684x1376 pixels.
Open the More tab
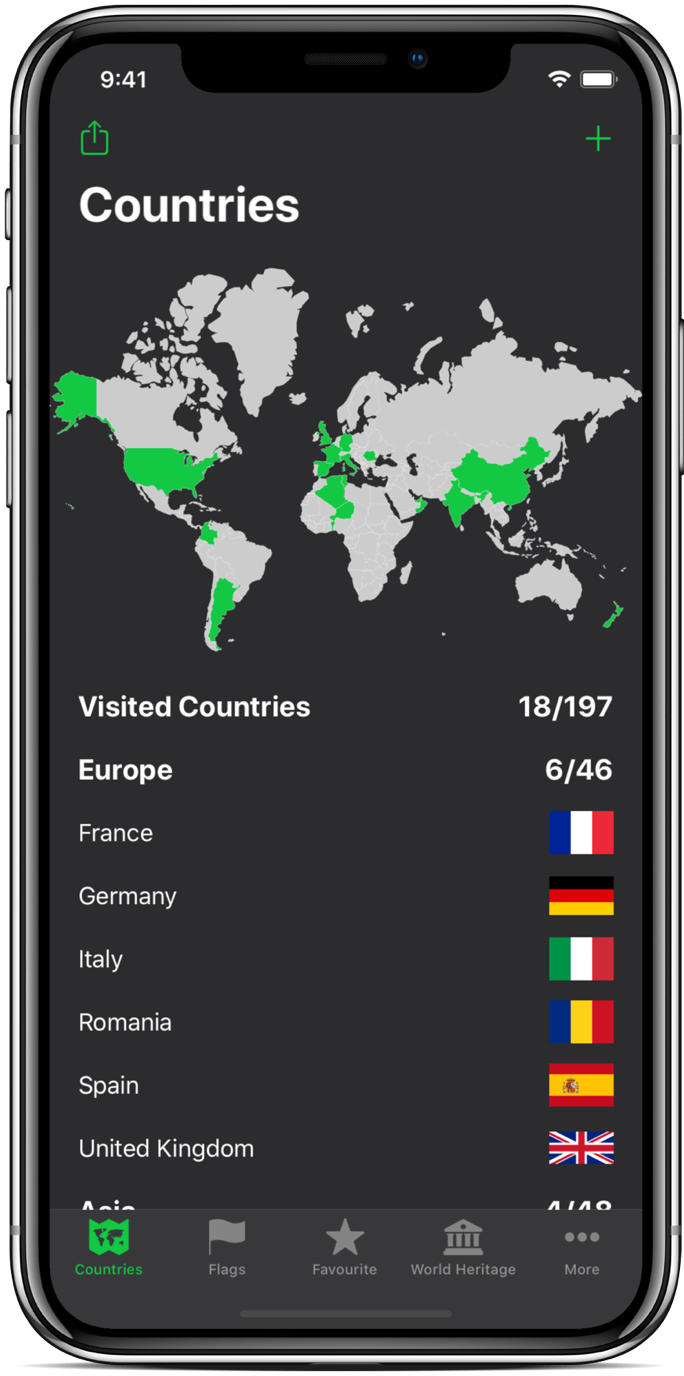pyautogui.click(x=581, y=1247)
